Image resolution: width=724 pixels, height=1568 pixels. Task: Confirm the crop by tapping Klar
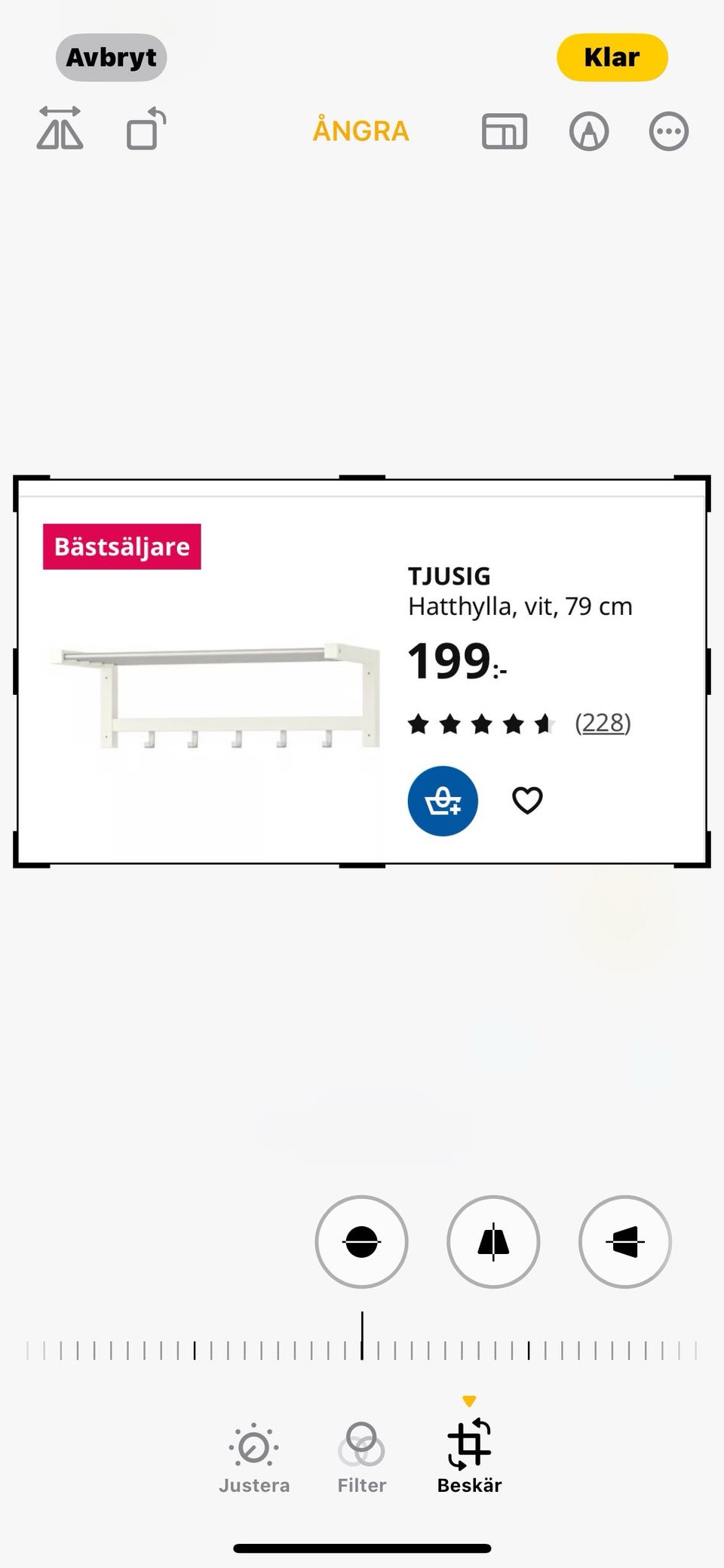(612, 57)
